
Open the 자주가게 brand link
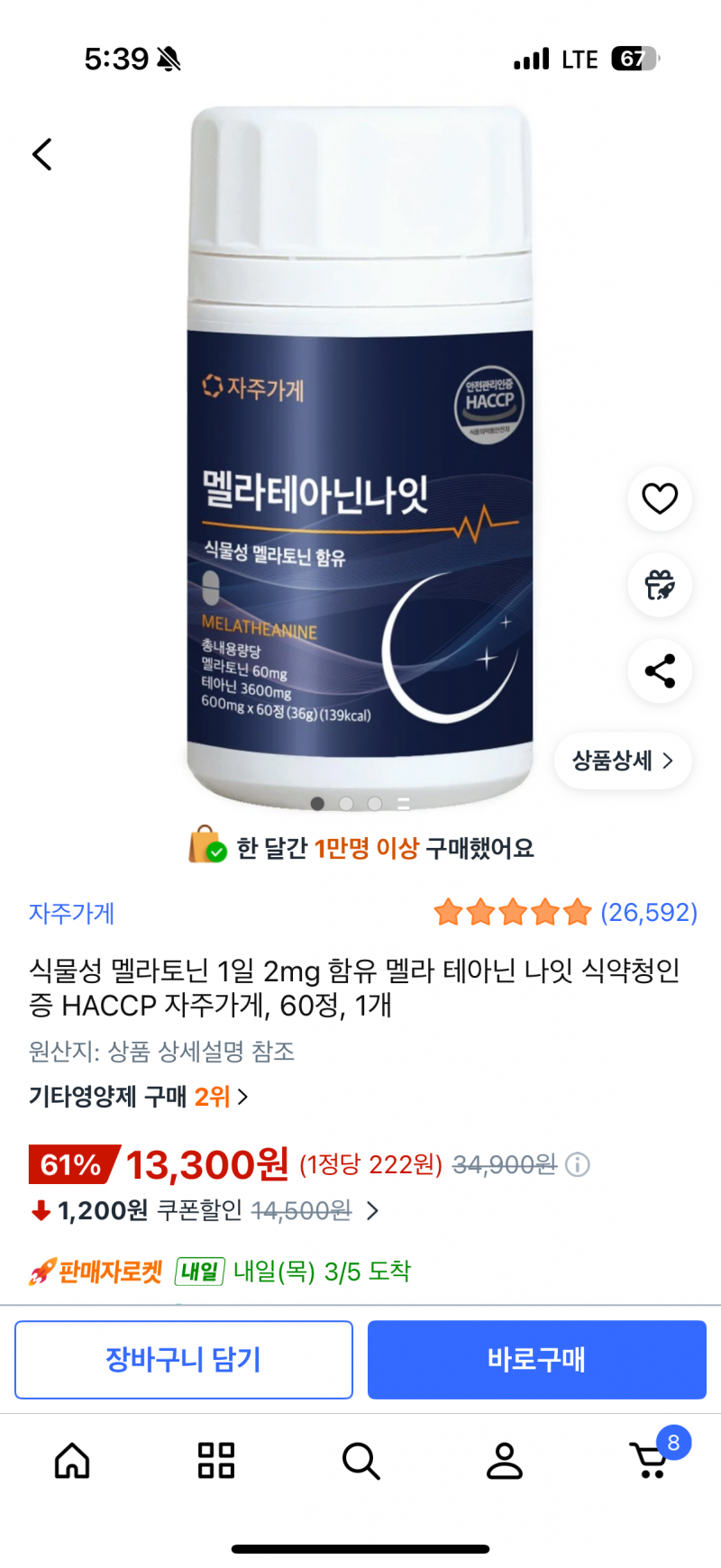(x=72, y=913)
